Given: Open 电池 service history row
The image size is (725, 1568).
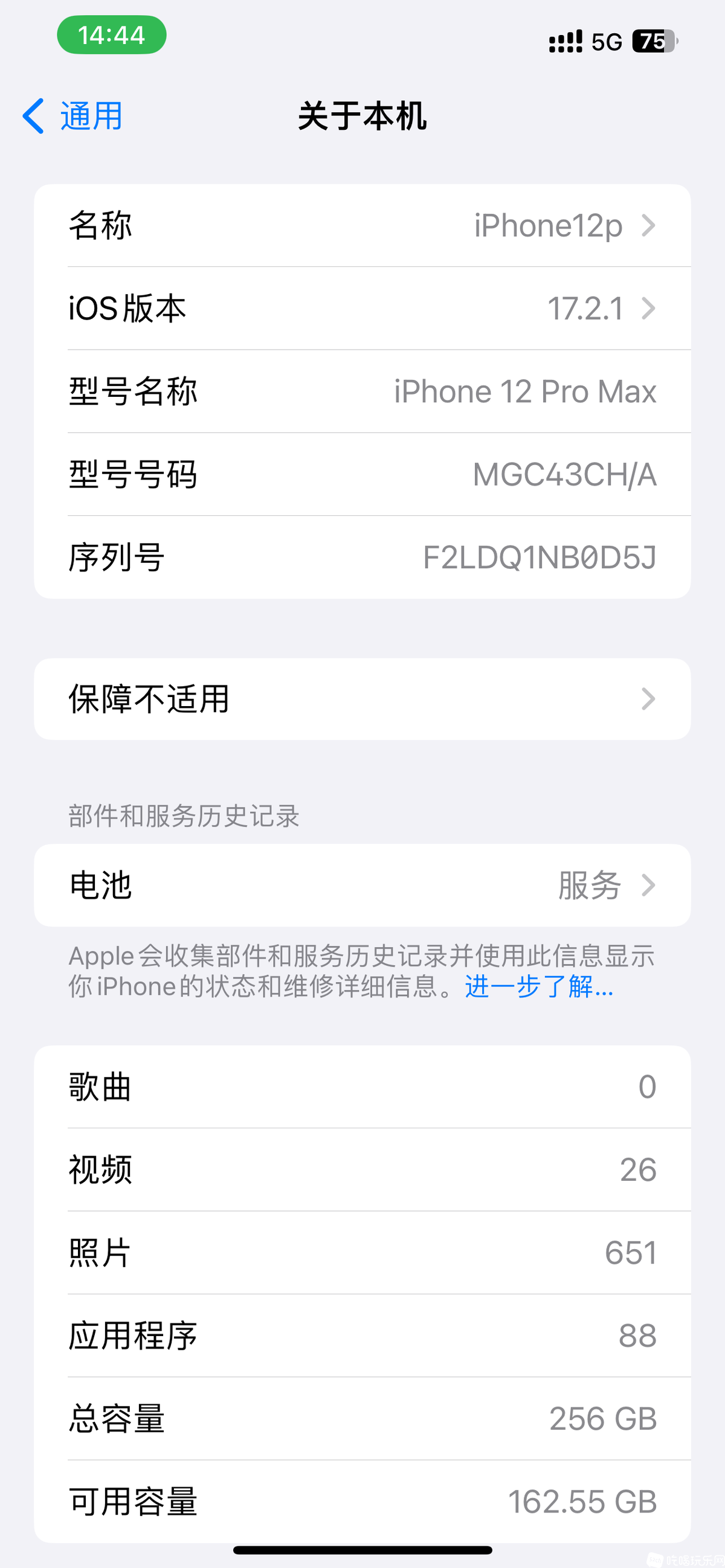Looking at the screenshot, I should [362, 885].
